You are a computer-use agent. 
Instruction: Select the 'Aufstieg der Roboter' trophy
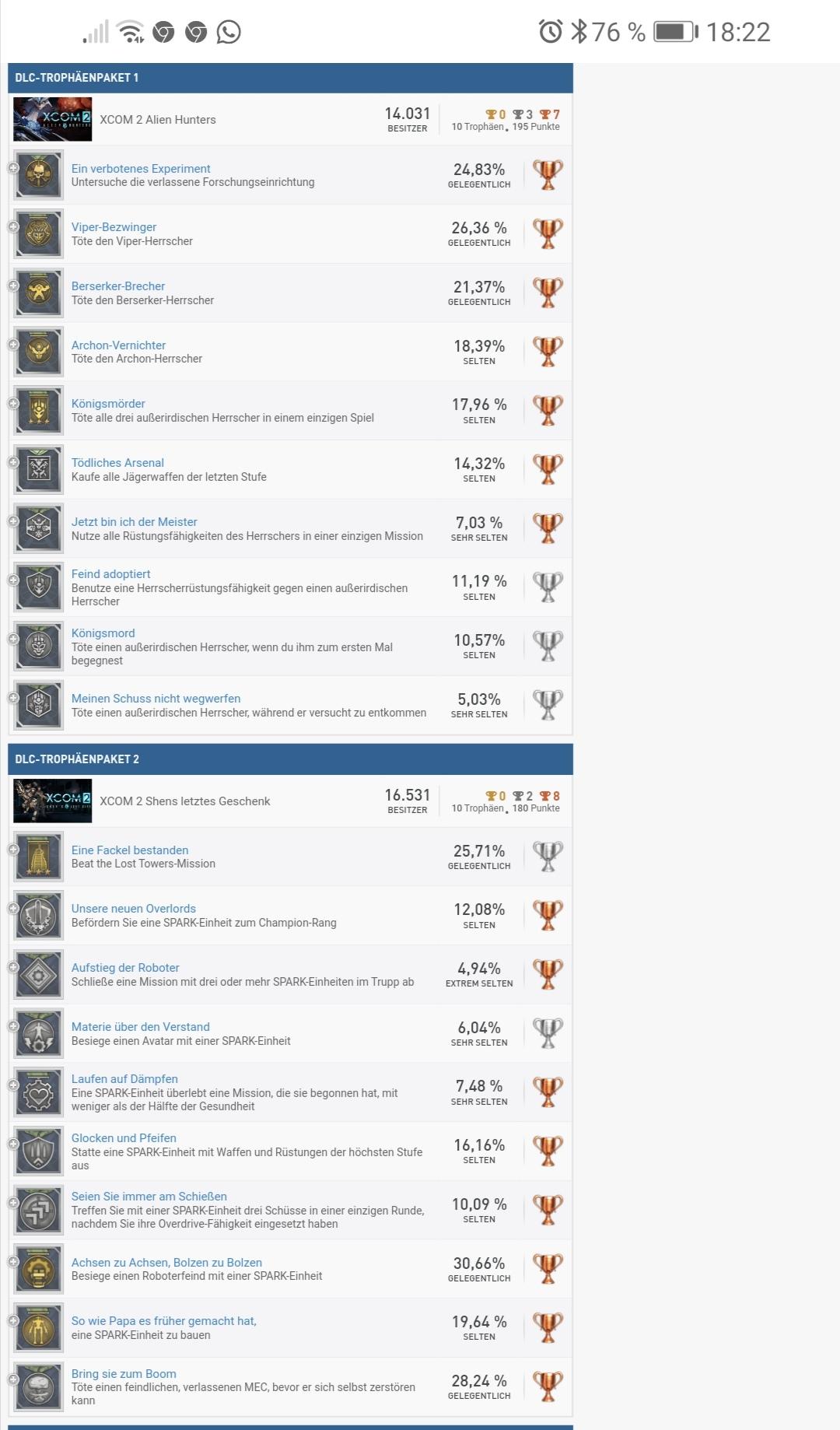[x=125, y=968]
